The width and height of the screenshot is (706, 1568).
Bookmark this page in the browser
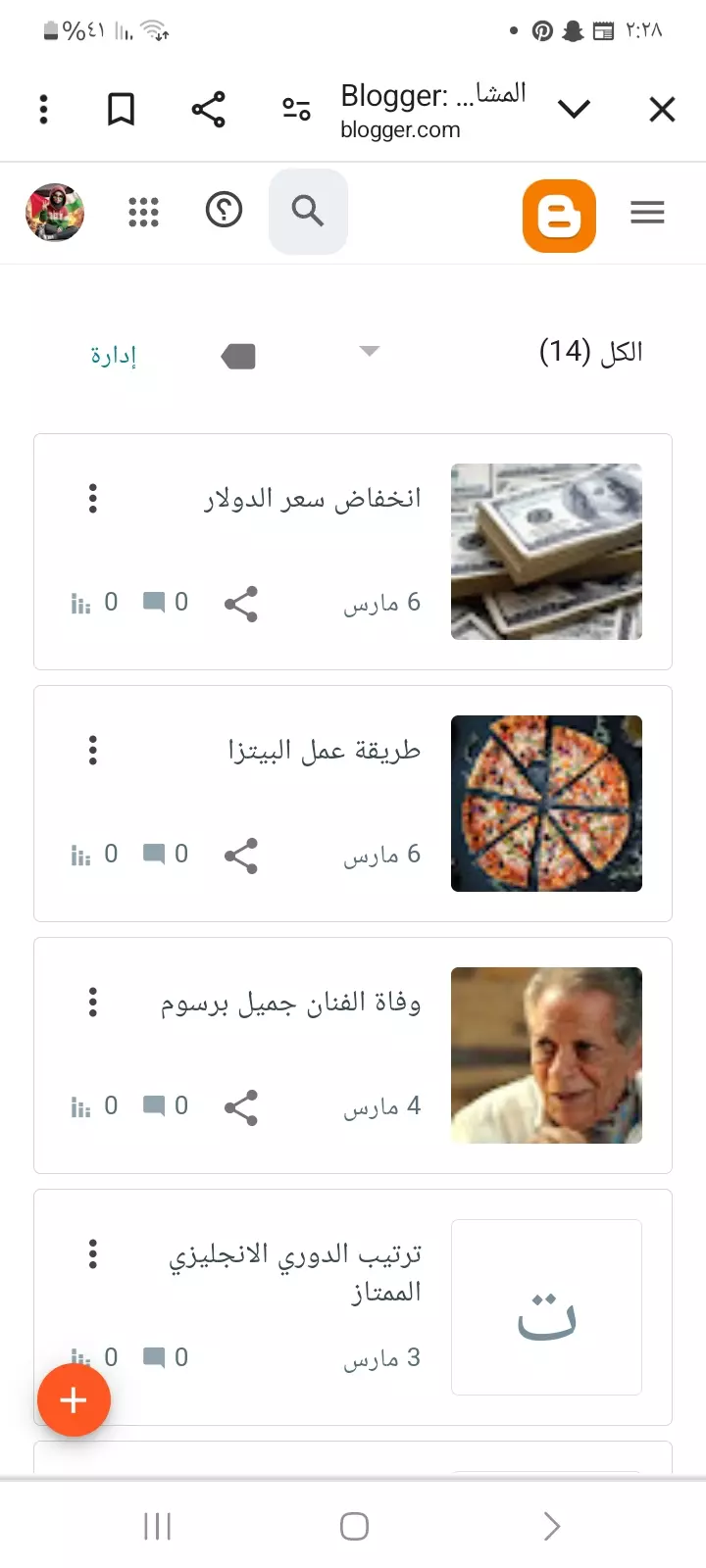click(122, 109)
